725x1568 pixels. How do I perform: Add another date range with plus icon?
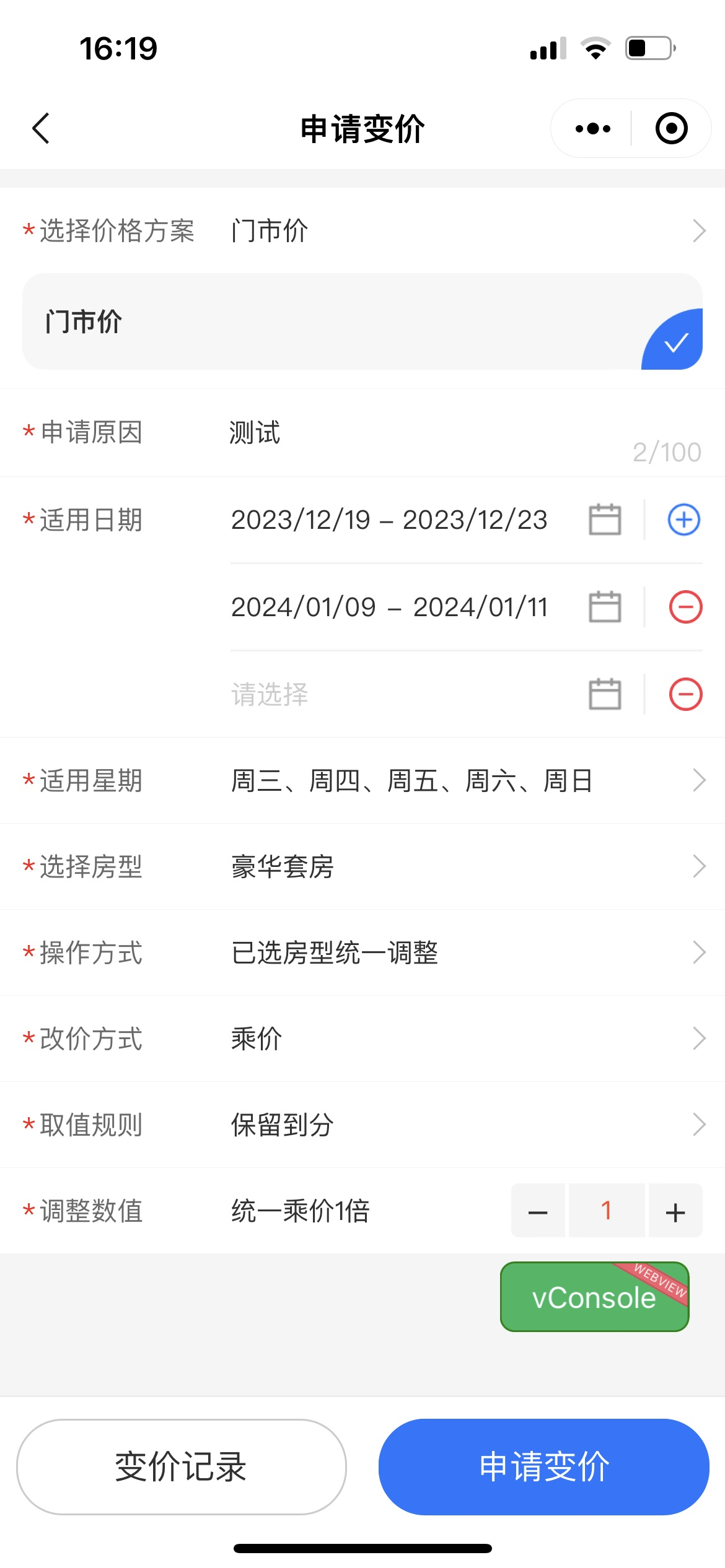point(684,519)
